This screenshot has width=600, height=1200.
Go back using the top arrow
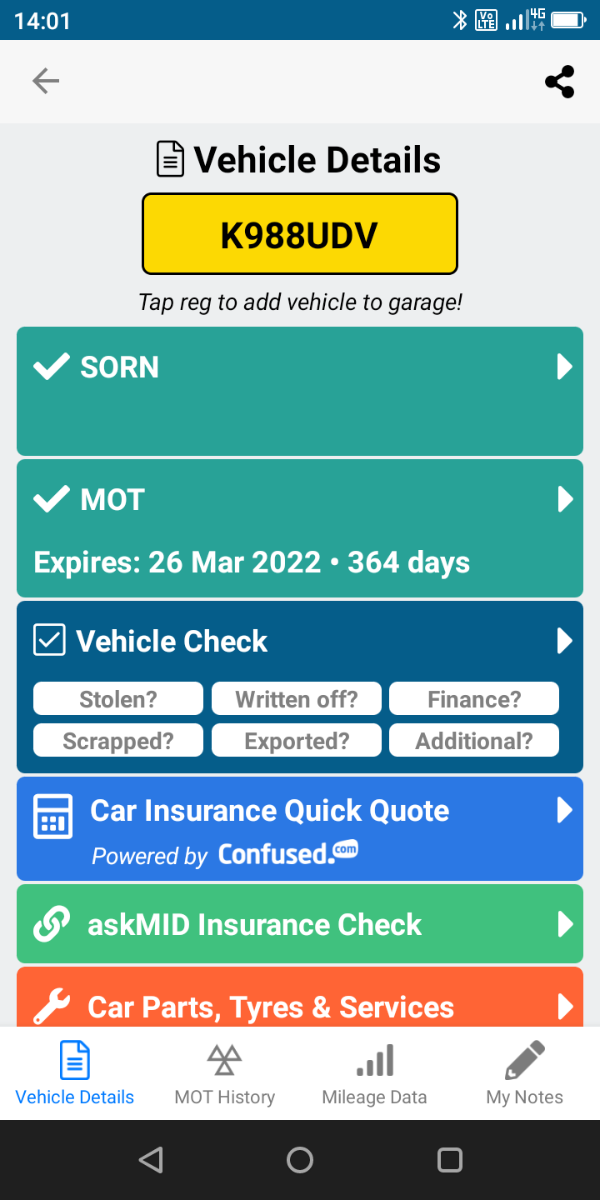point(46,81)
